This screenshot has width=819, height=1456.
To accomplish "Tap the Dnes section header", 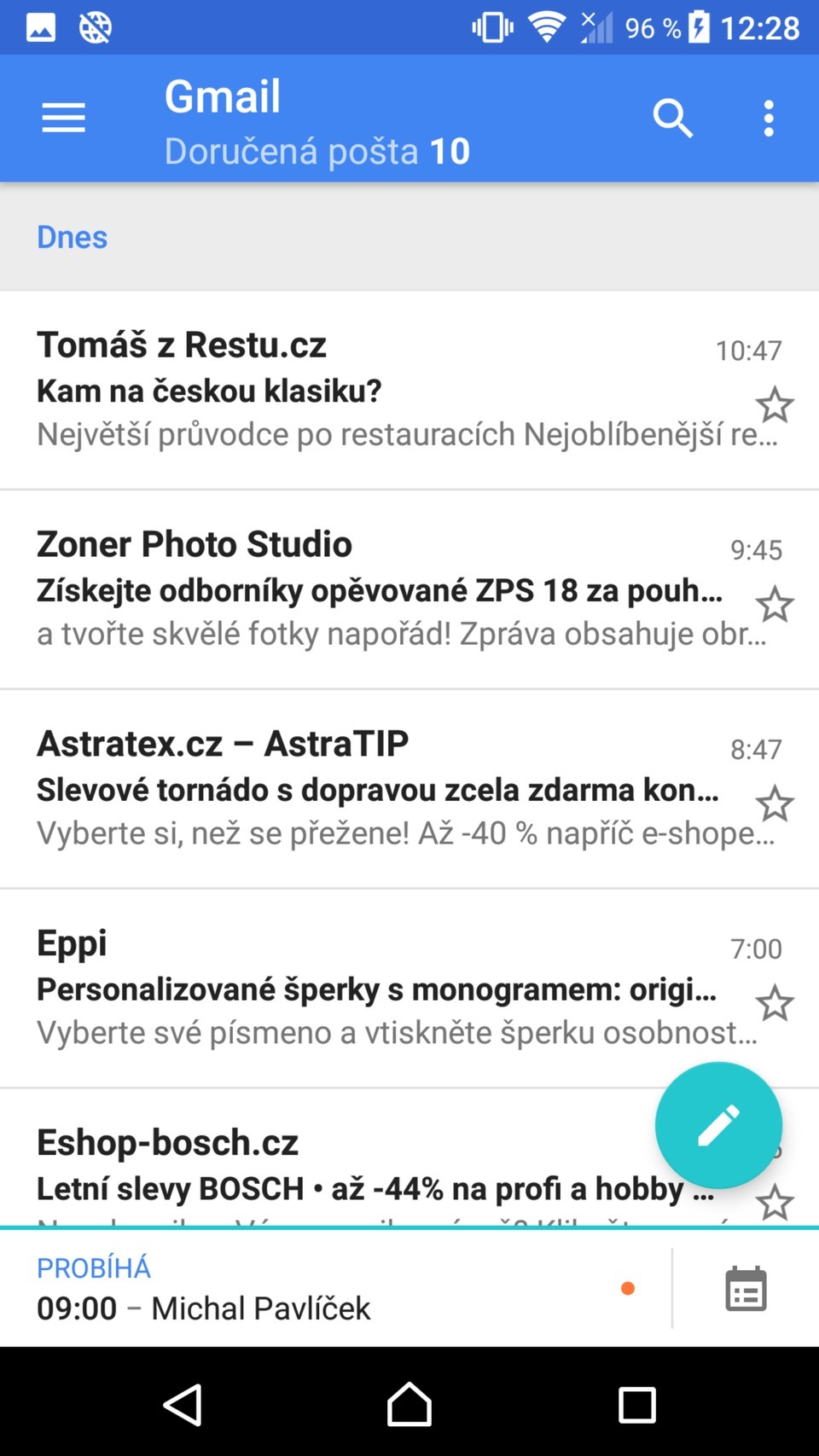I will (72, 236).
